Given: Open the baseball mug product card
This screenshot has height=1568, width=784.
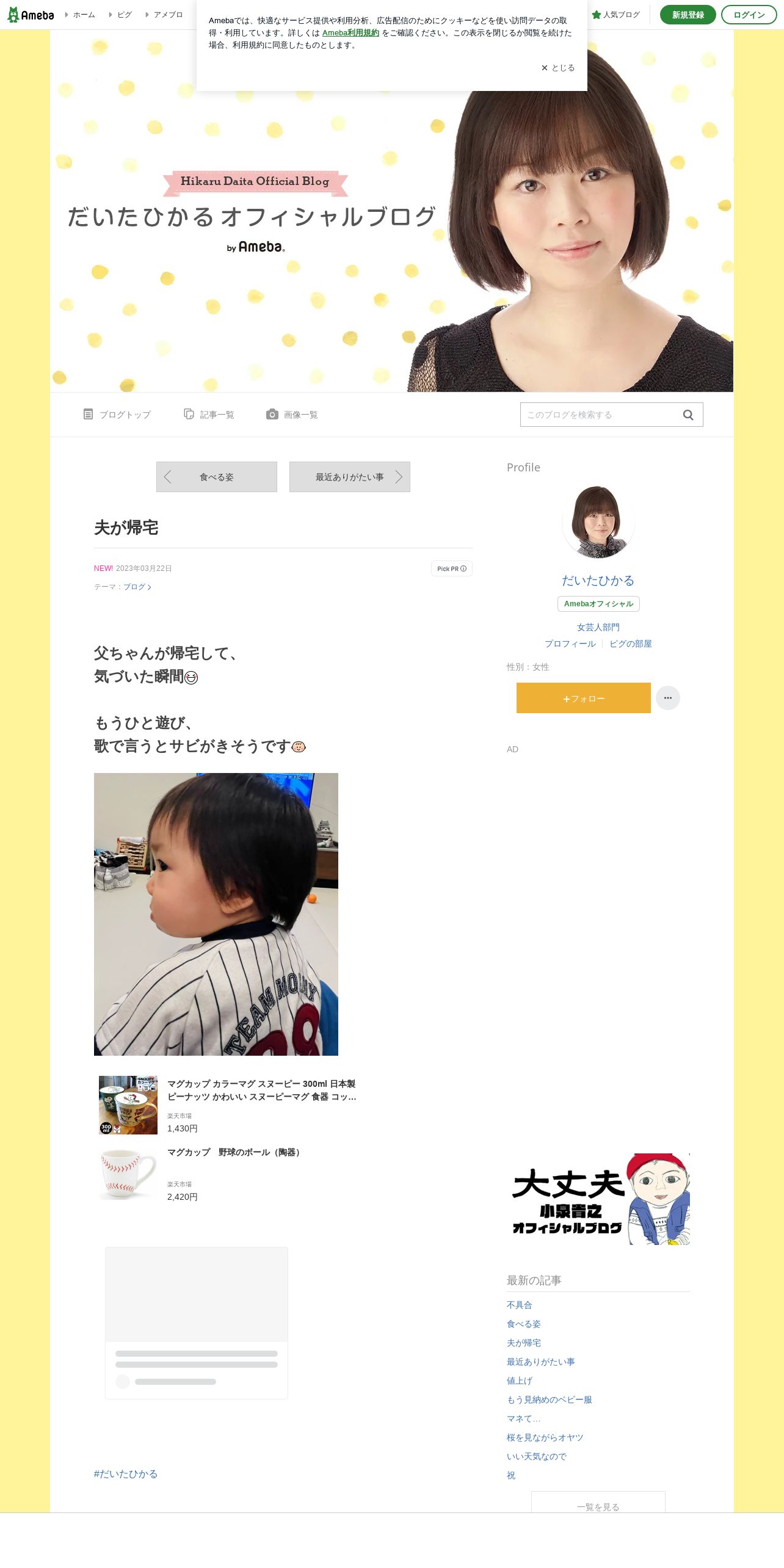Looking at the screenshot, I should click(x=229, y=1174).
